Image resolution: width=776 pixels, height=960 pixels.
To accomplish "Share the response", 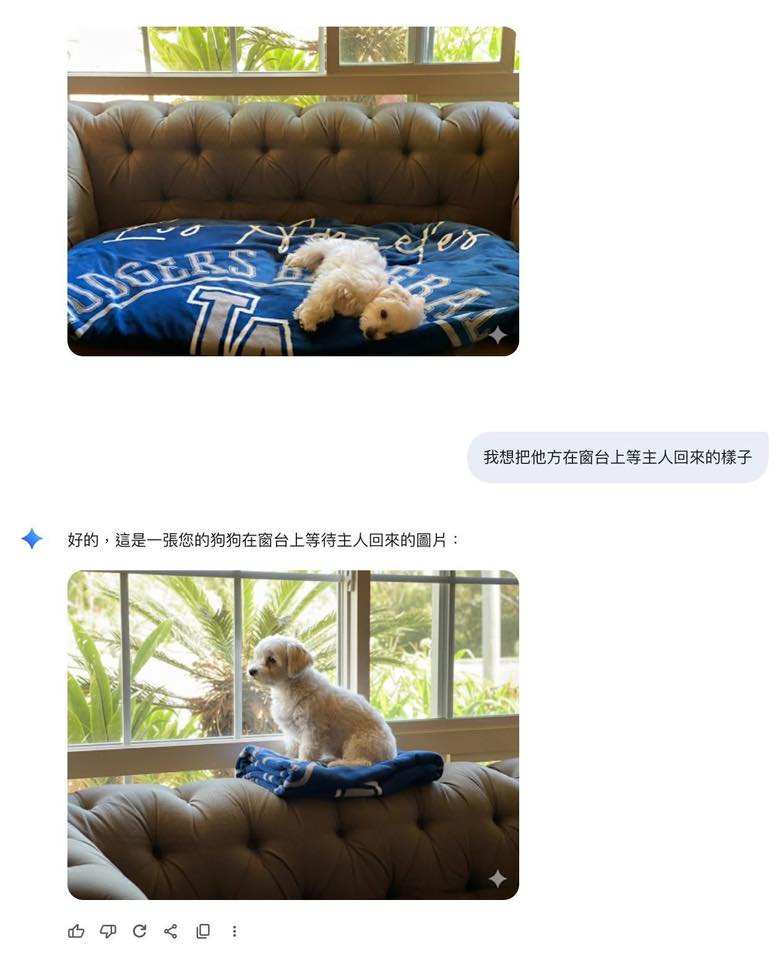I will [171, 931].
